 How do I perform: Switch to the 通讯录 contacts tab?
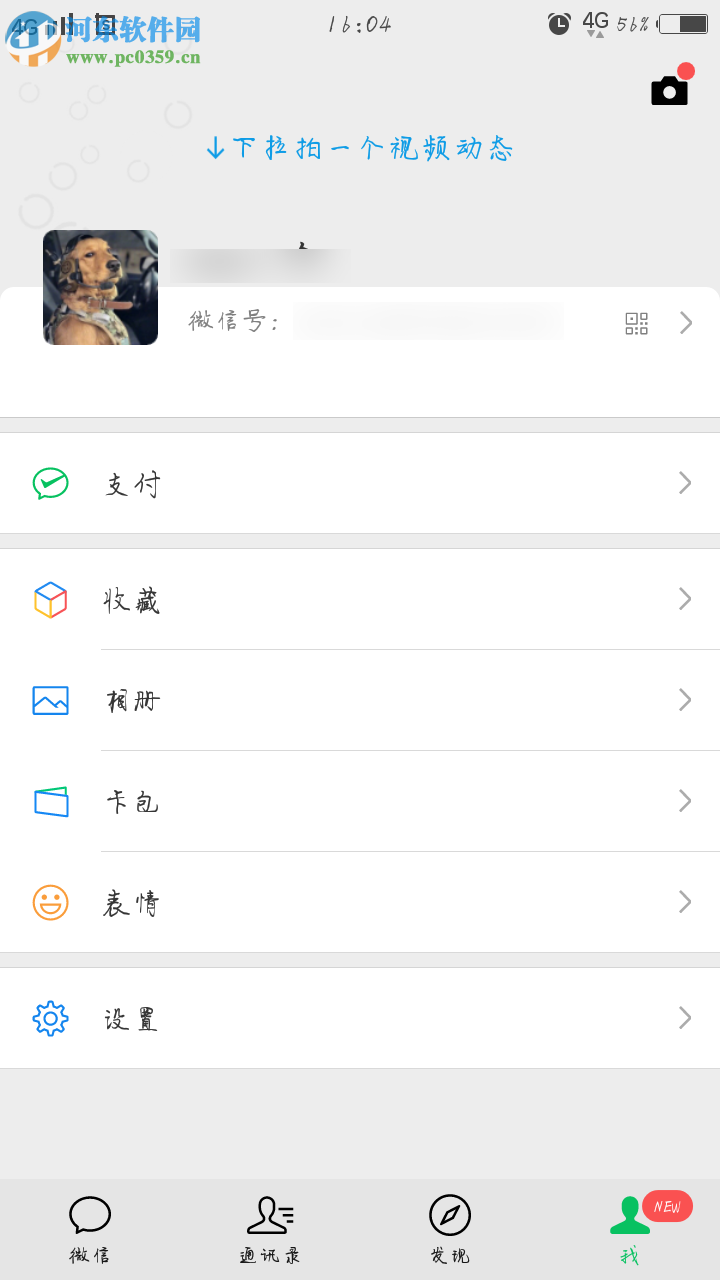(268, 1228)
